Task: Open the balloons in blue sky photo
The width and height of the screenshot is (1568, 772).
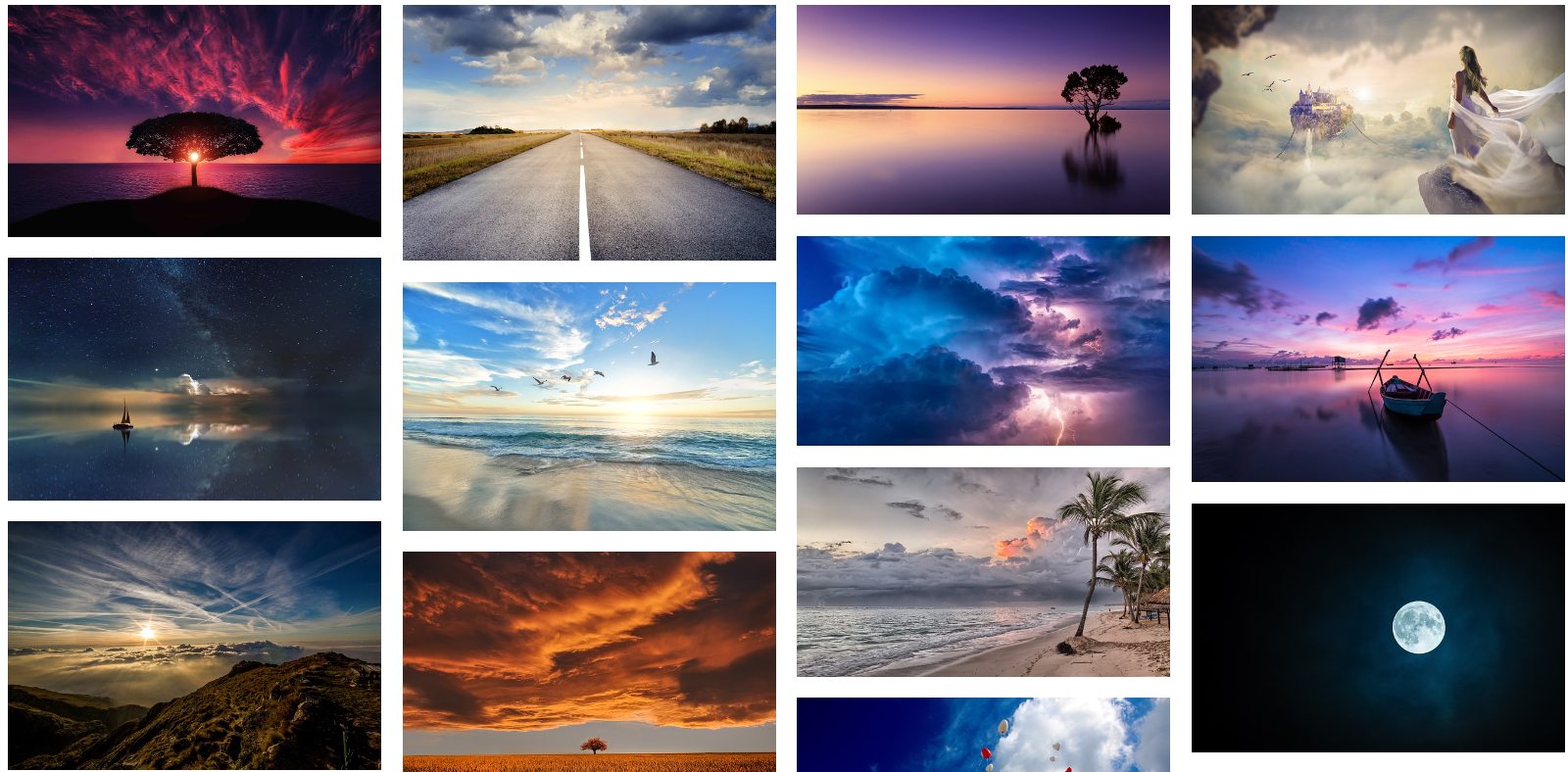Action: (983, 735)
